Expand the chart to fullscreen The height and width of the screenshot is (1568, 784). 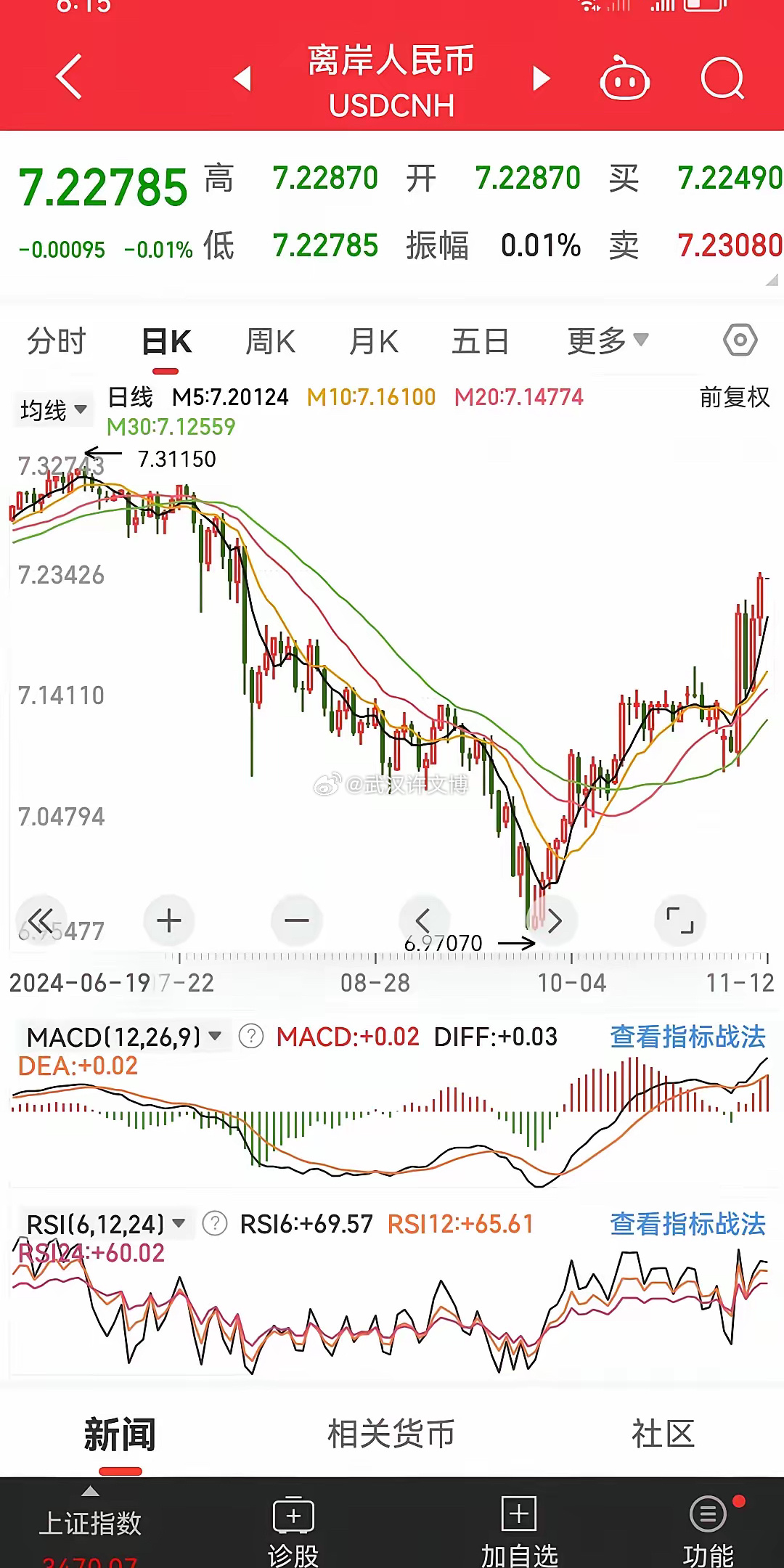click(x=680, y=920)
